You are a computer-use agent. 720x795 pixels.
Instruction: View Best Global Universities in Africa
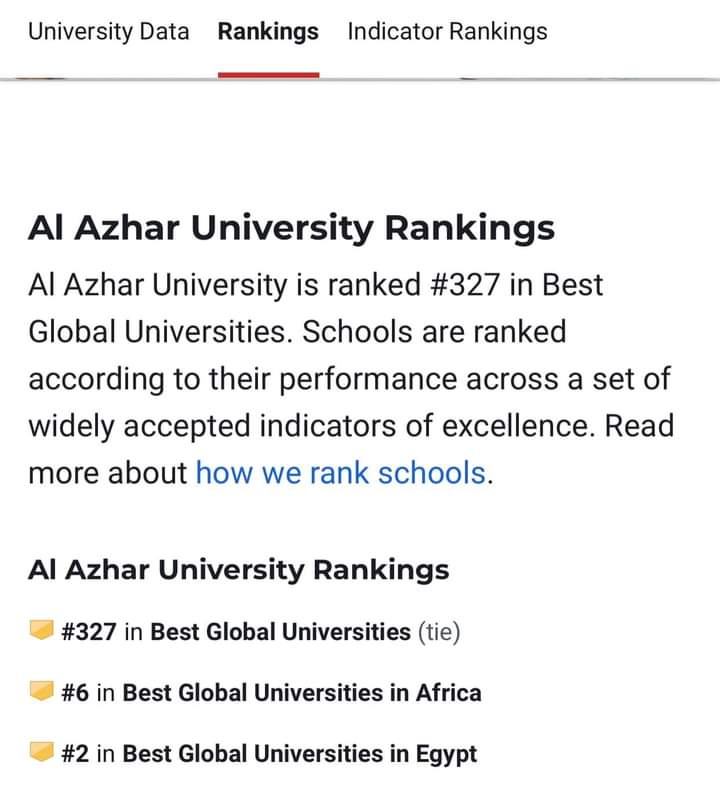click(x=302, y=693)
